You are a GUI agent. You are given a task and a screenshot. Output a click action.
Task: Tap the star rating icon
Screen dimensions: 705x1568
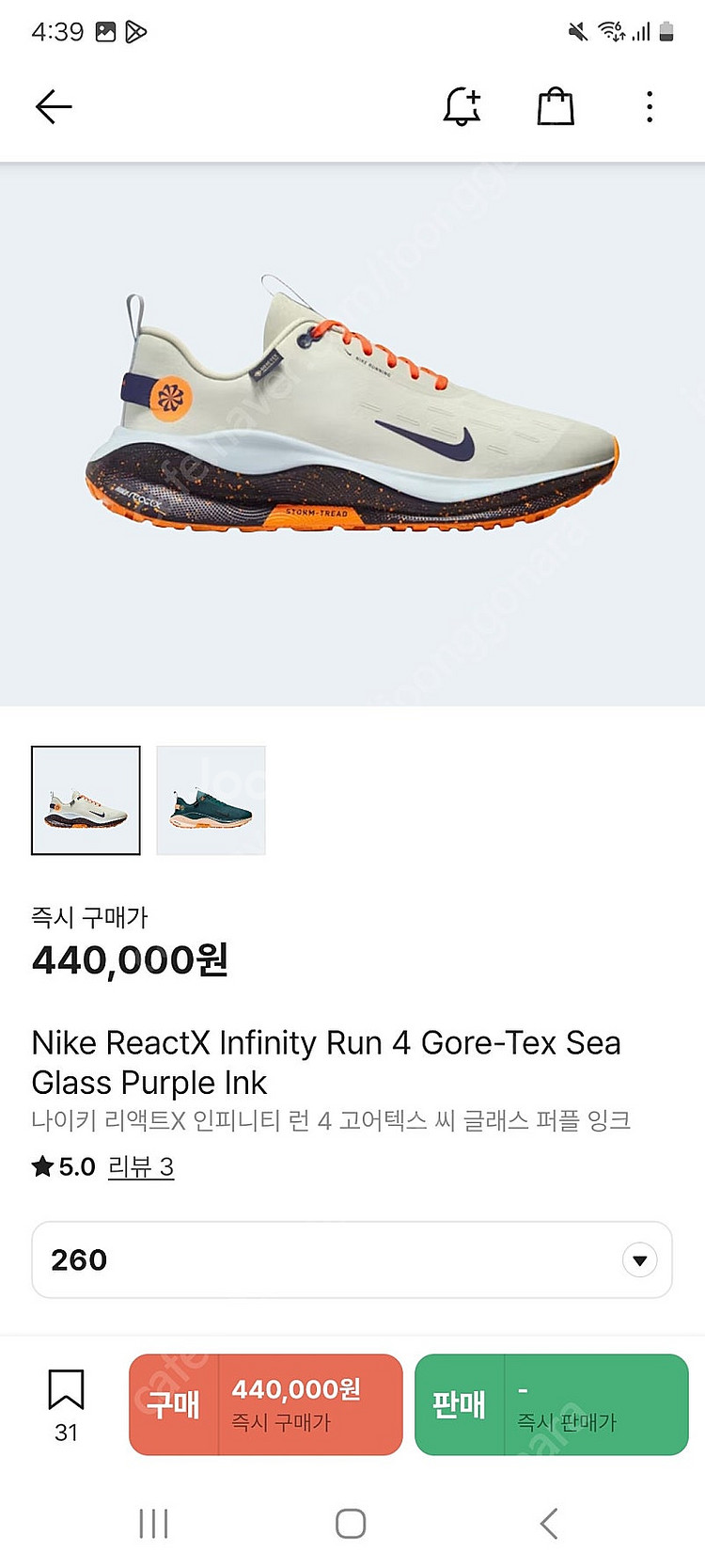coord(41,1166)
